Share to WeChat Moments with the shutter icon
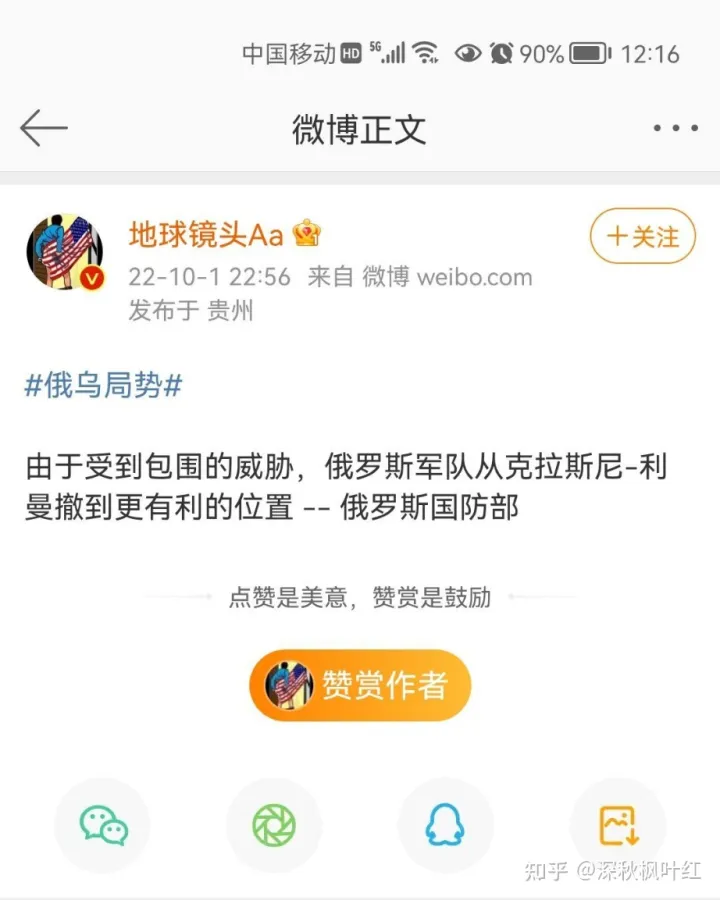Viewport: 720px width, 900px height. (274, 826)
